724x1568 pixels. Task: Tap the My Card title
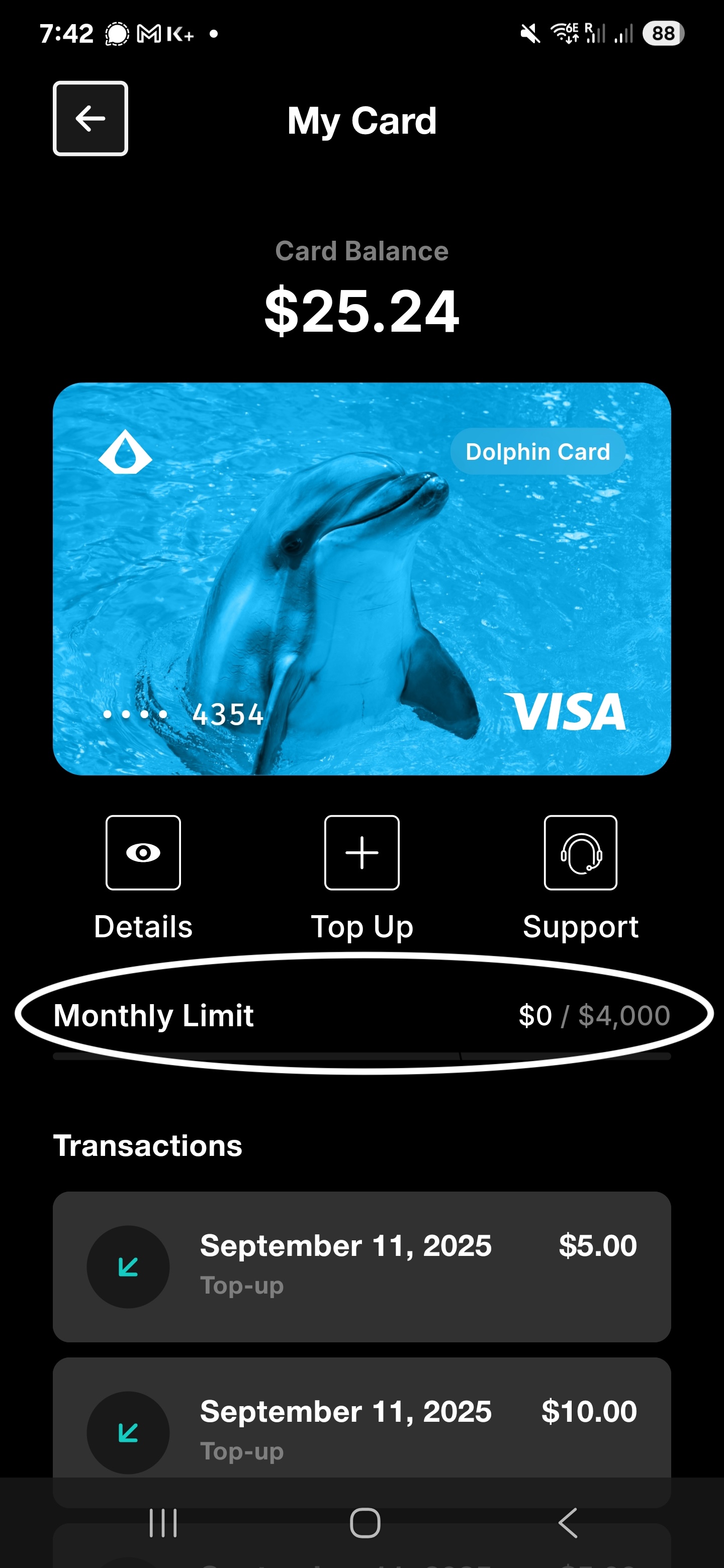click(361, 120)
